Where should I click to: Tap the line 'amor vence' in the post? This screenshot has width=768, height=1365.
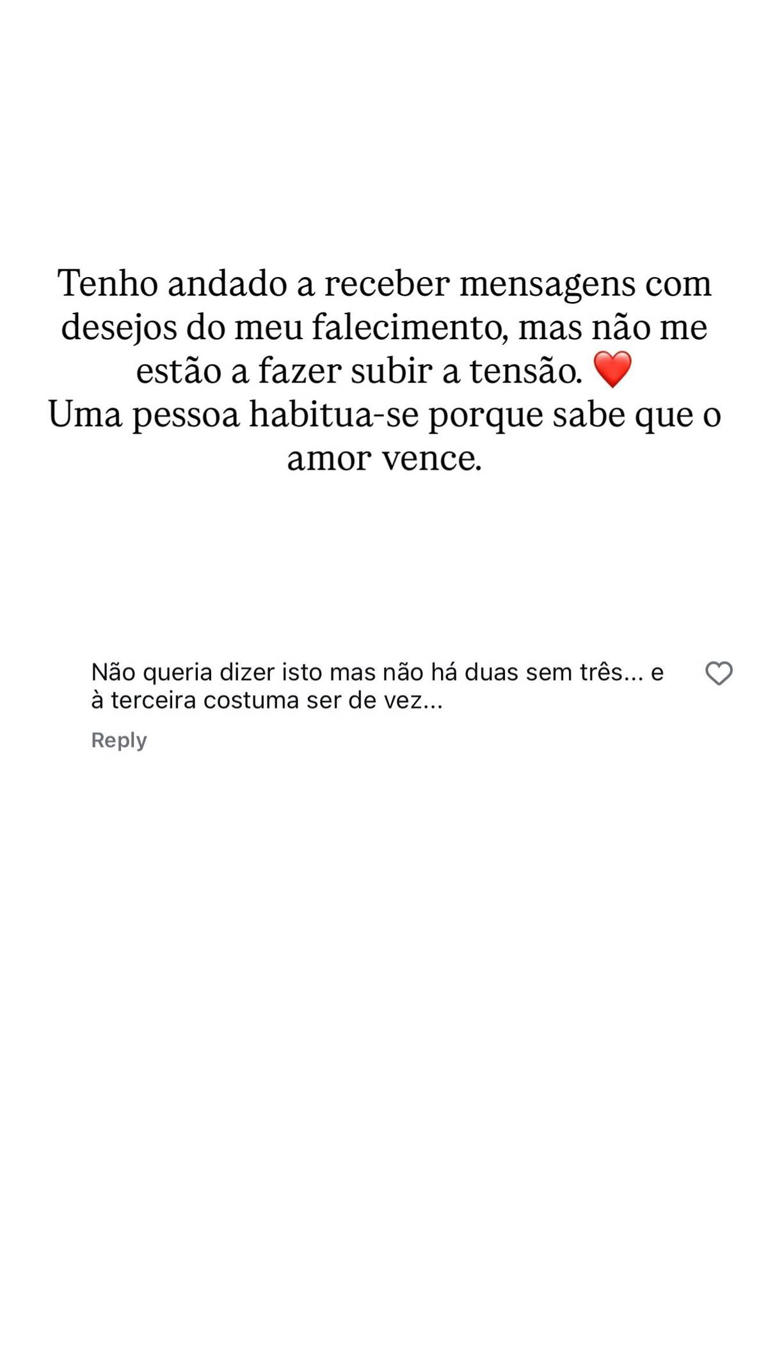tap(384, 456)
